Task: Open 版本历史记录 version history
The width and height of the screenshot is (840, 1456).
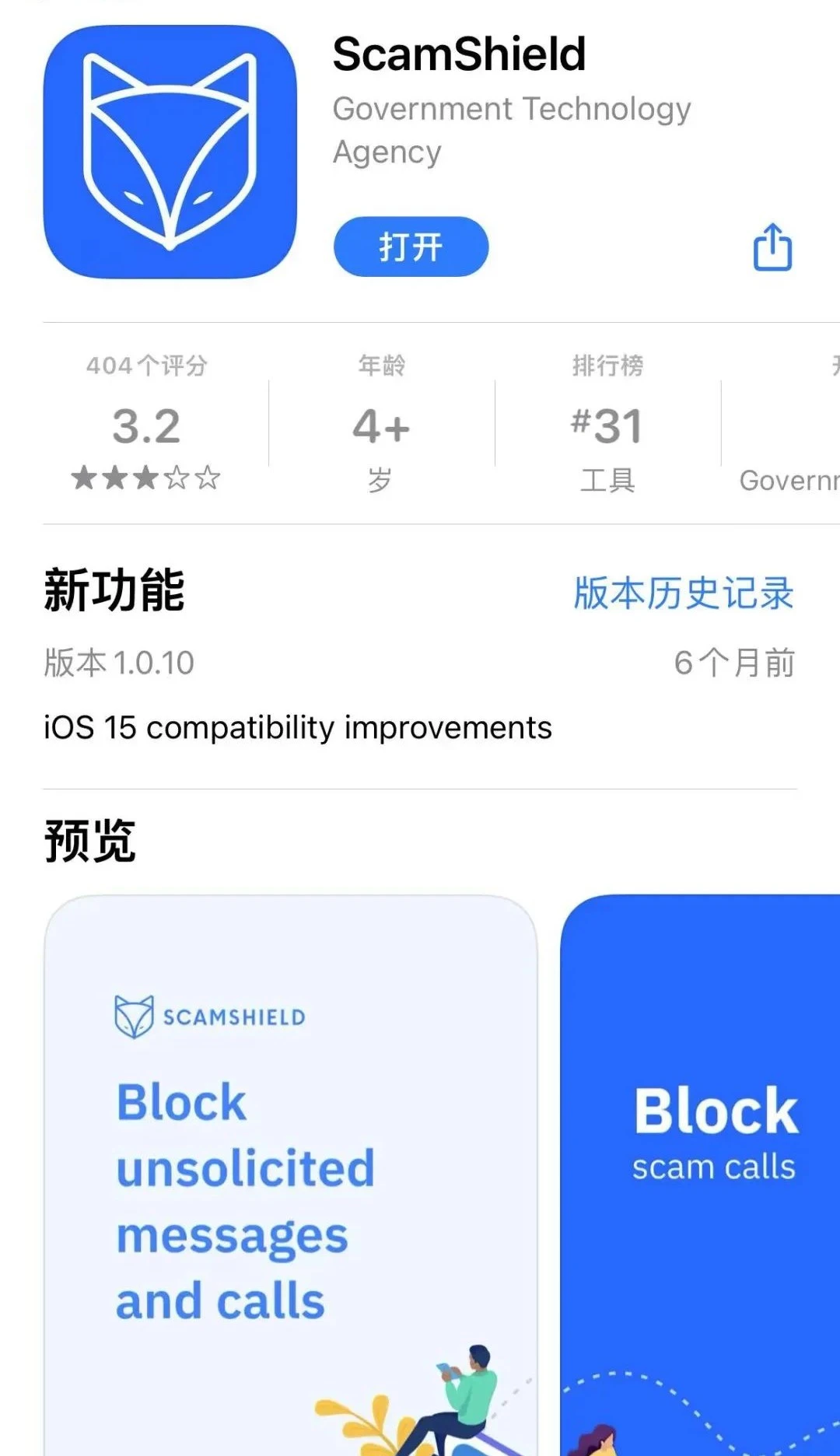Action: click(683, 593)
